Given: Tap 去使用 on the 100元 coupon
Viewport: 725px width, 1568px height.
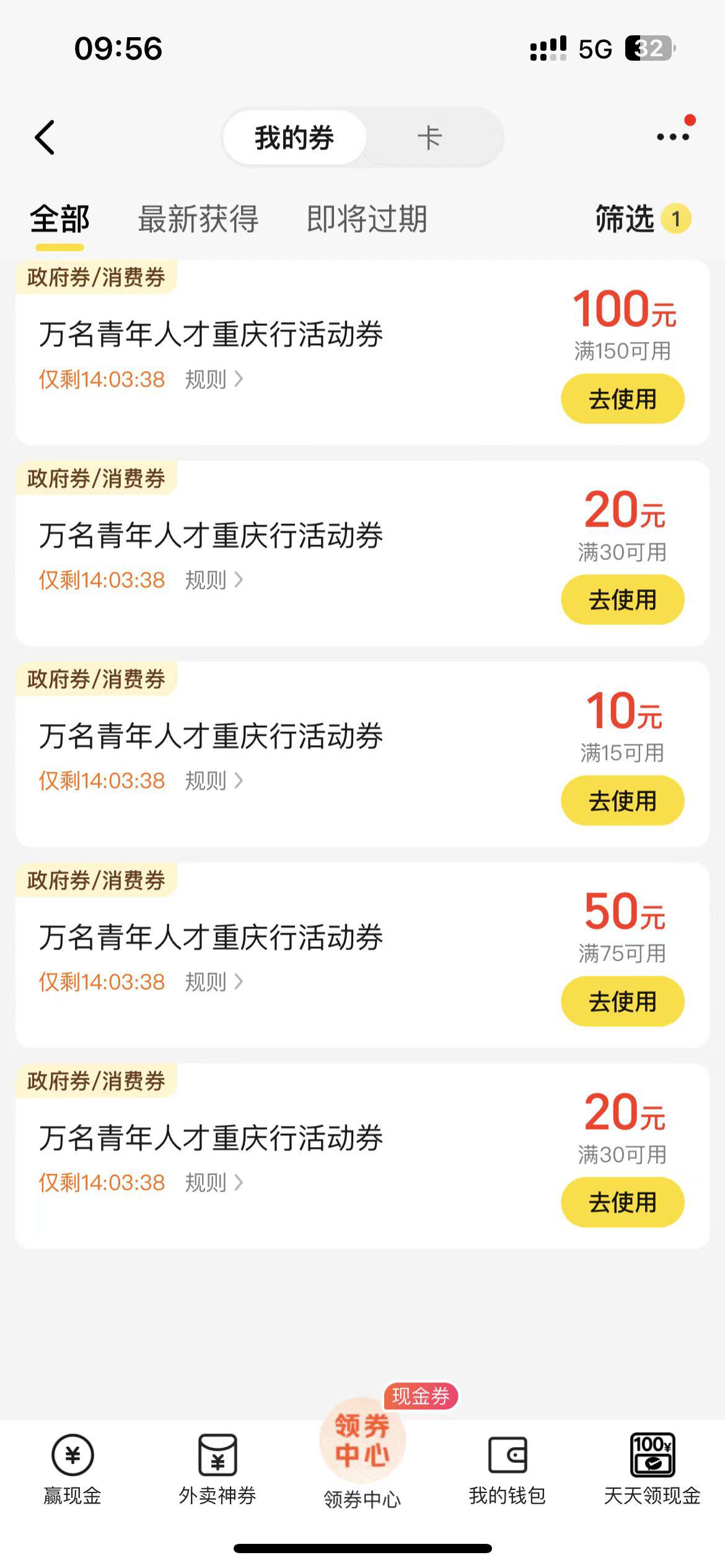Looking at the screenshot, I should [x=622, y=399].
